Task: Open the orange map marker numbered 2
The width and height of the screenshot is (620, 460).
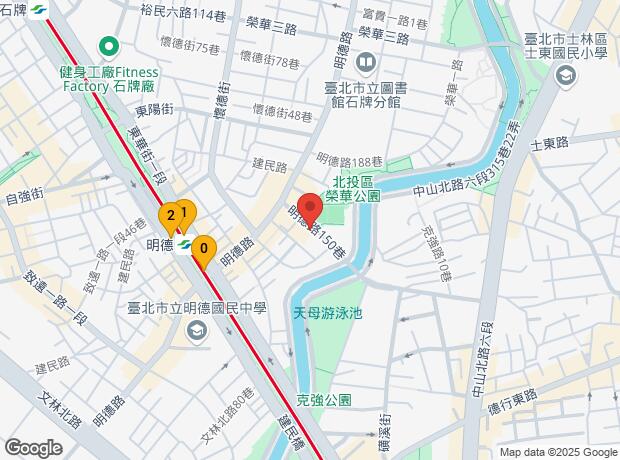Action: (x=171, y=217)
